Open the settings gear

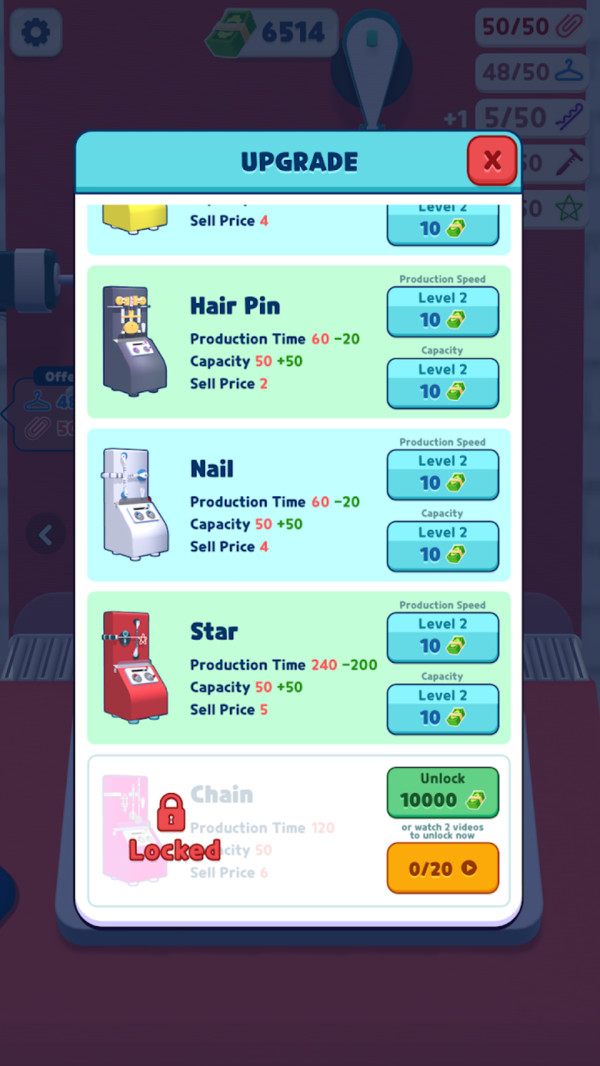pyautogui.click(x=36, y=33)
